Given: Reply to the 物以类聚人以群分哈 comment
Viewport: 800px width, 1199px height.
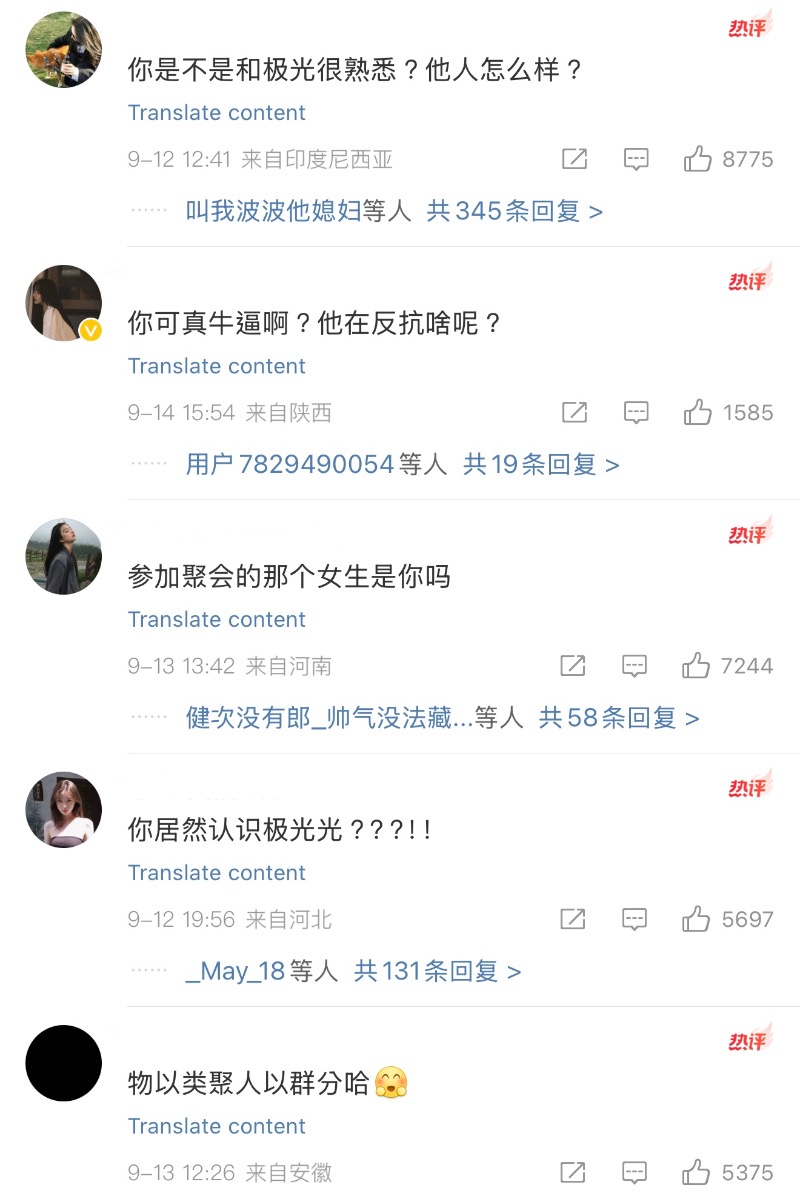Looking at the screenshot, I should coord(636,1172).
